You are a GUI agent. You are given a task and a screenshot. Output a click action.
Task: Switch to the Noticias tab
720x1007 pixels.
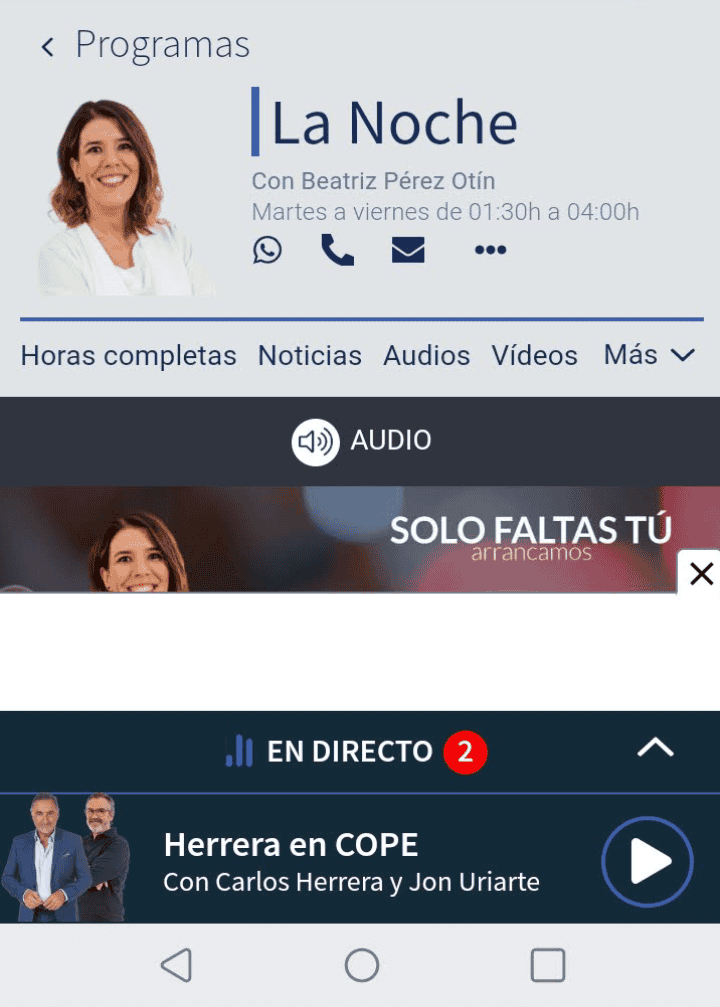click(310, 356)
